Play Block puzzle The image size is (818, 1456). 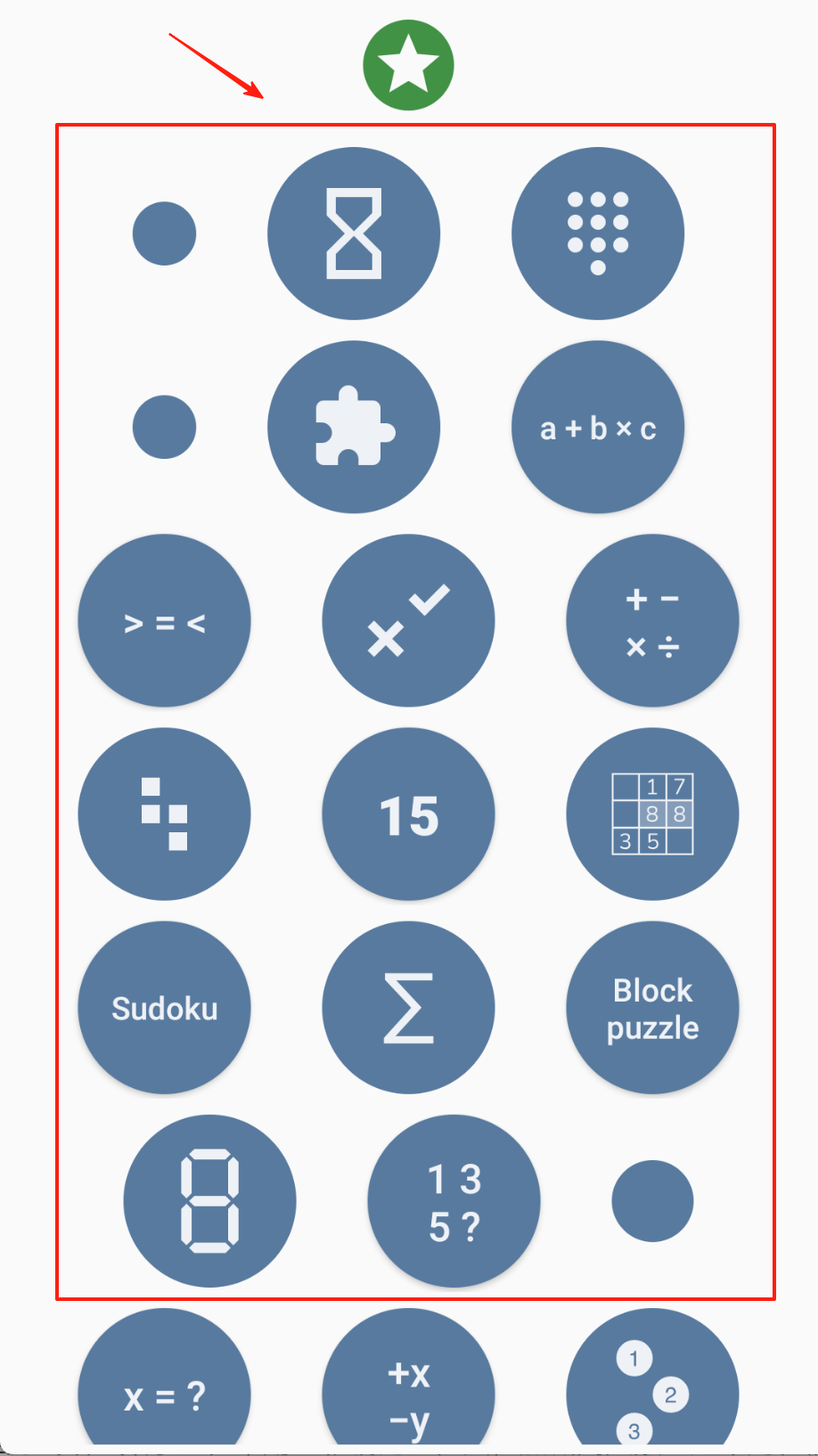click(652, 1008)
